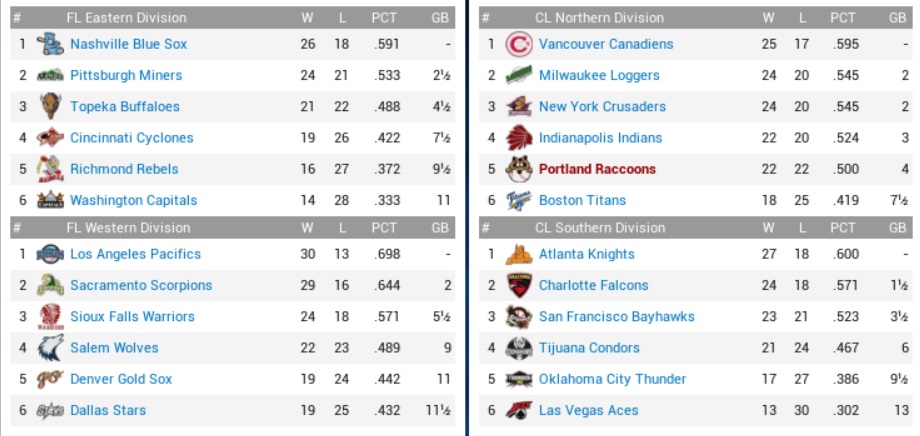Select the New York Crusaders link
The width and height of the screenshot is (920, 436).
[x=602, y=107]
